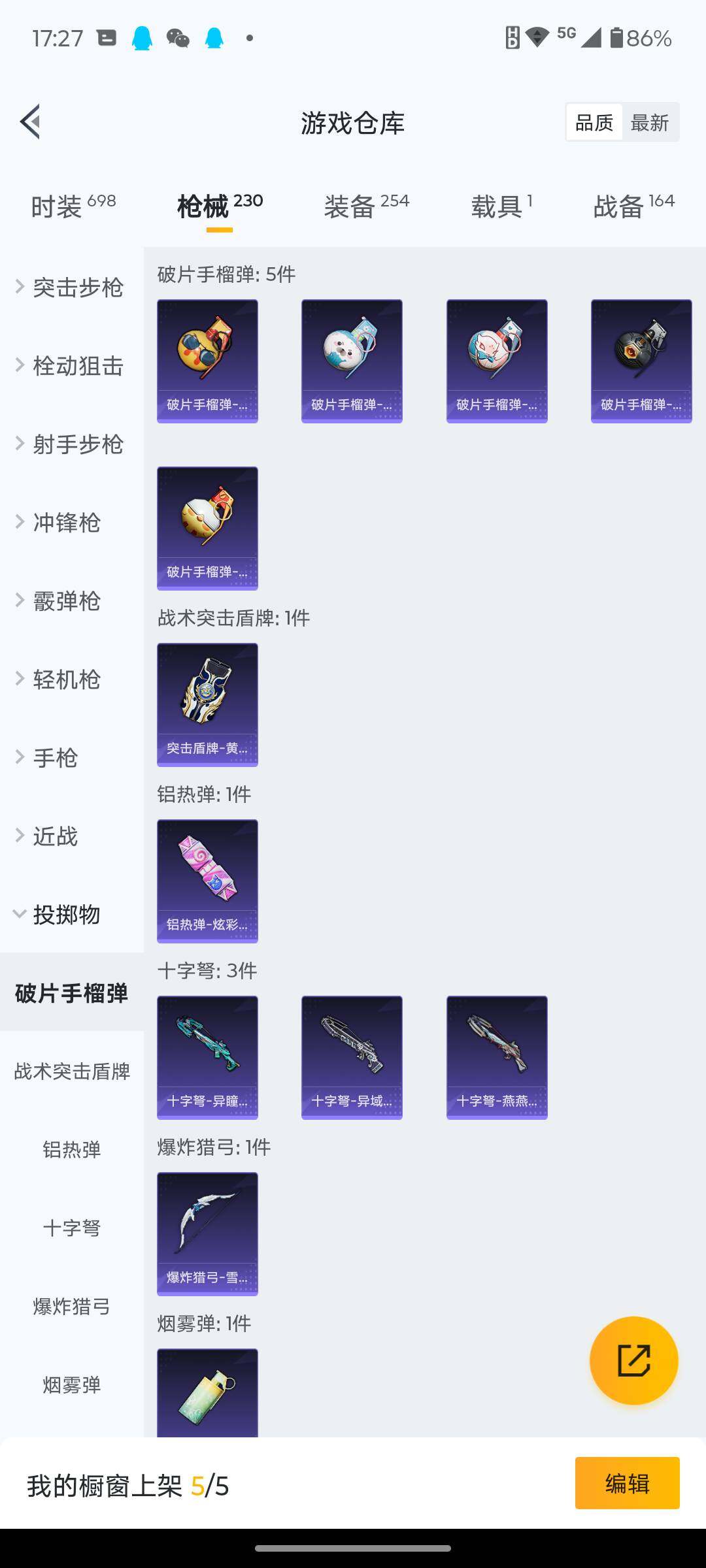Viewport: 706px width, 1568px height.
Task: Select 战术突击盾牌 in the sidebar
Action: [x=72, y=1071]
